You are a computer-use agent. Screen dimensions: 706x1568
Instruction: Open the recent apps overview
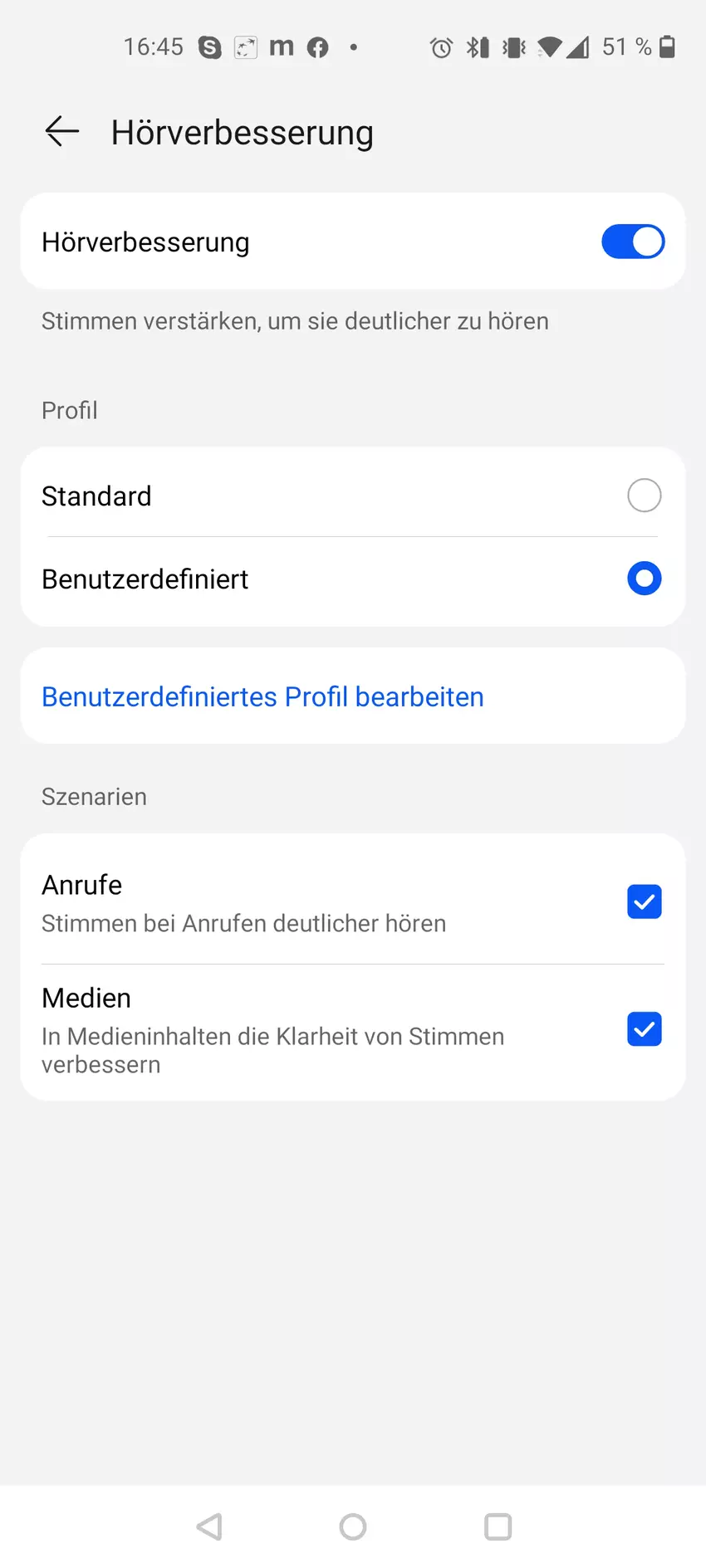pos(498,1526)
